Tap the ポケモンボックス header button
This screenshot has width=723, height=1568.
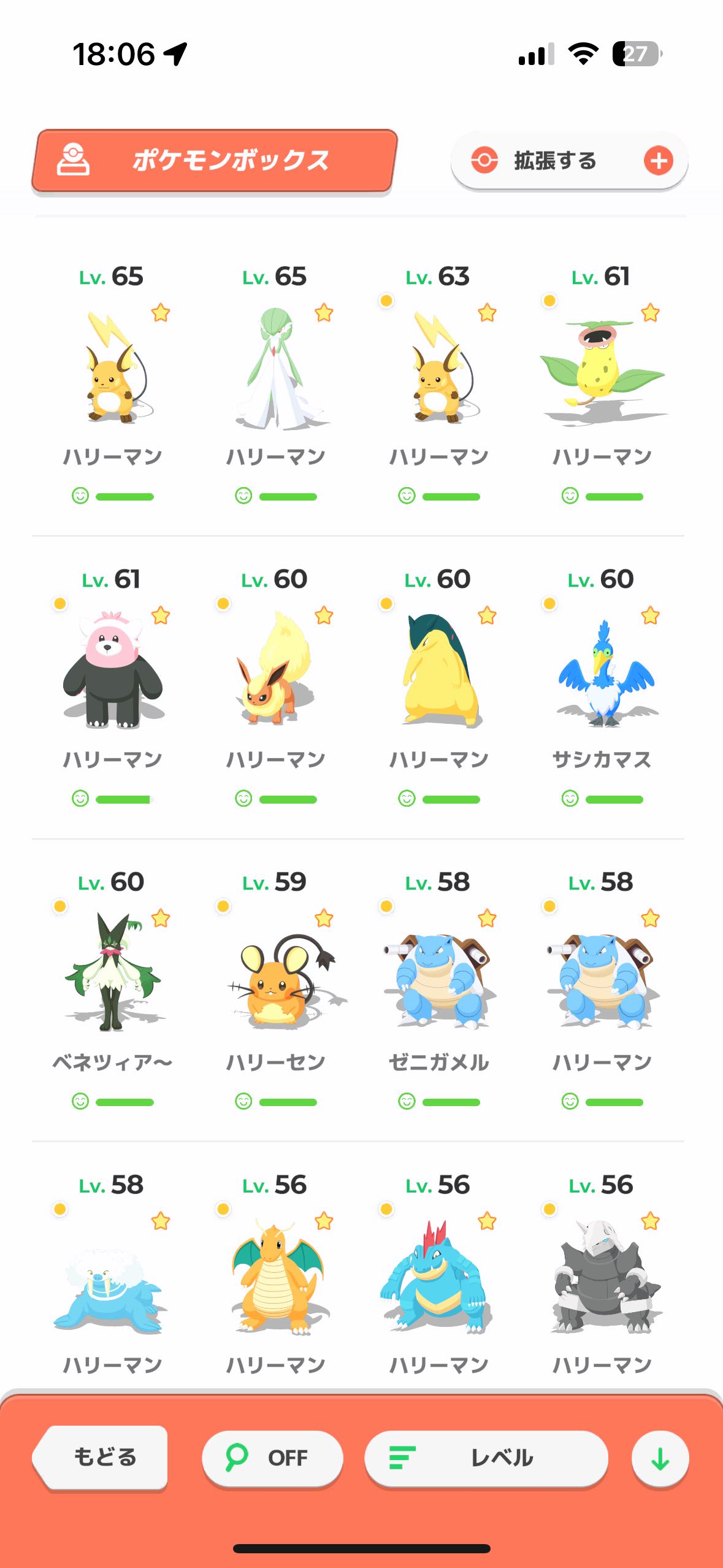215,161
